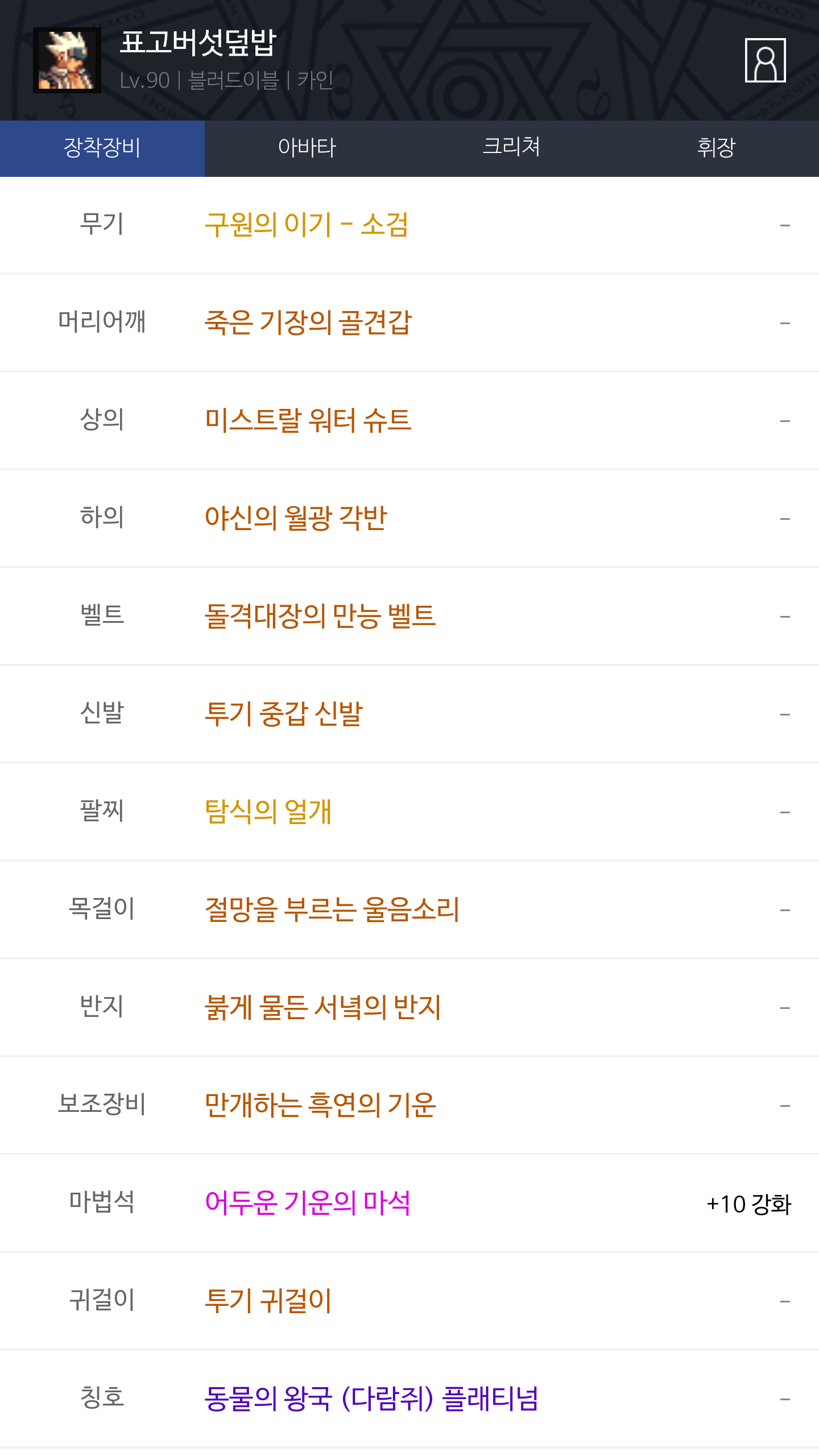The width and height of the screenshot is (819, 1456).
Task: Open title 동물의 왕국 (다람쥐) 플래티넘
Action: tap(371, 1399)
